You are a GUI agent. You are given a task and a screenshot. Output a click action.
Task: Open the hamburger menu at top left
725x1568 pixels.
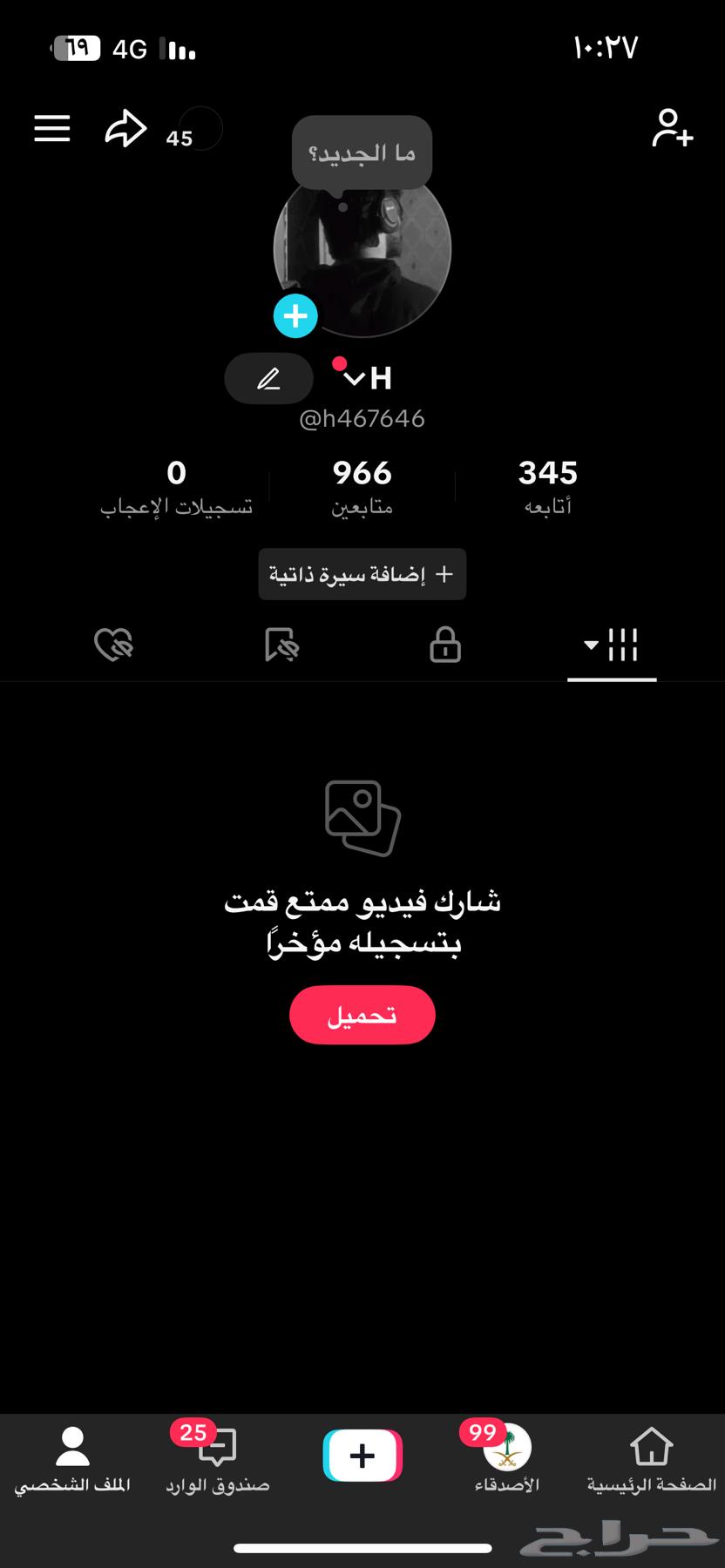coord(51,128)
